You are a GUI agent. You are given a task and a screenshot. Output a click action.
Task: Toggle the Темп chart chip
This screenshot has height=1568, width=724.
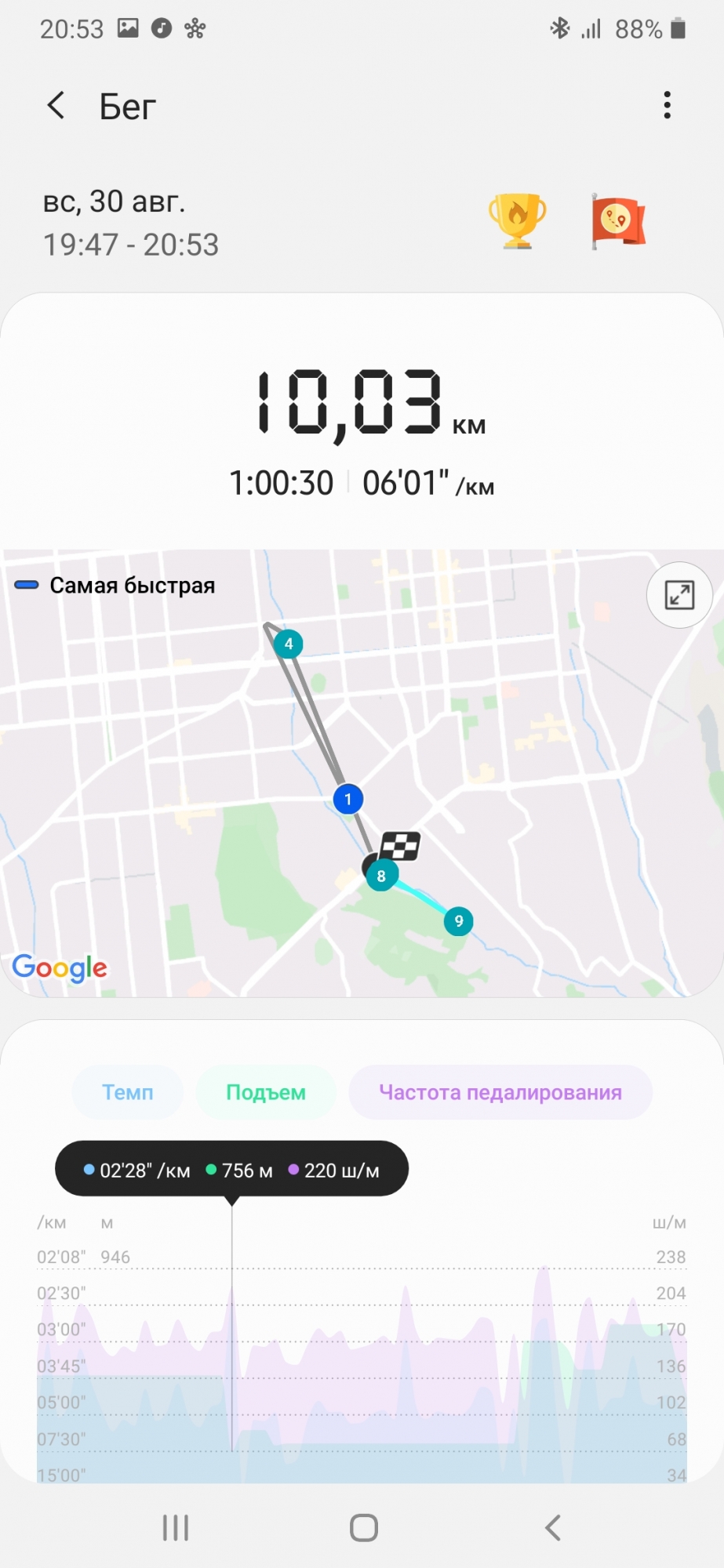(x=128, y=1092)
